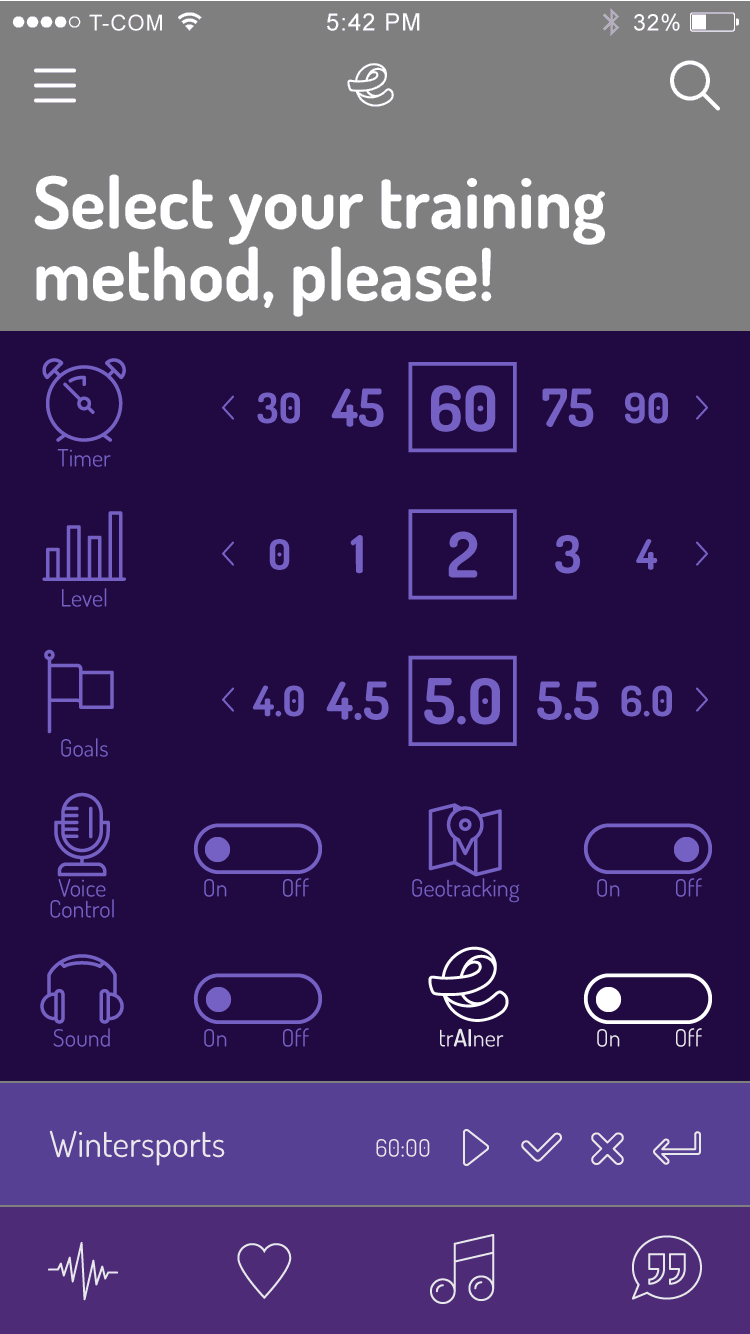Open the hamburger menu
750x1334 pixels.
(55, 85)
